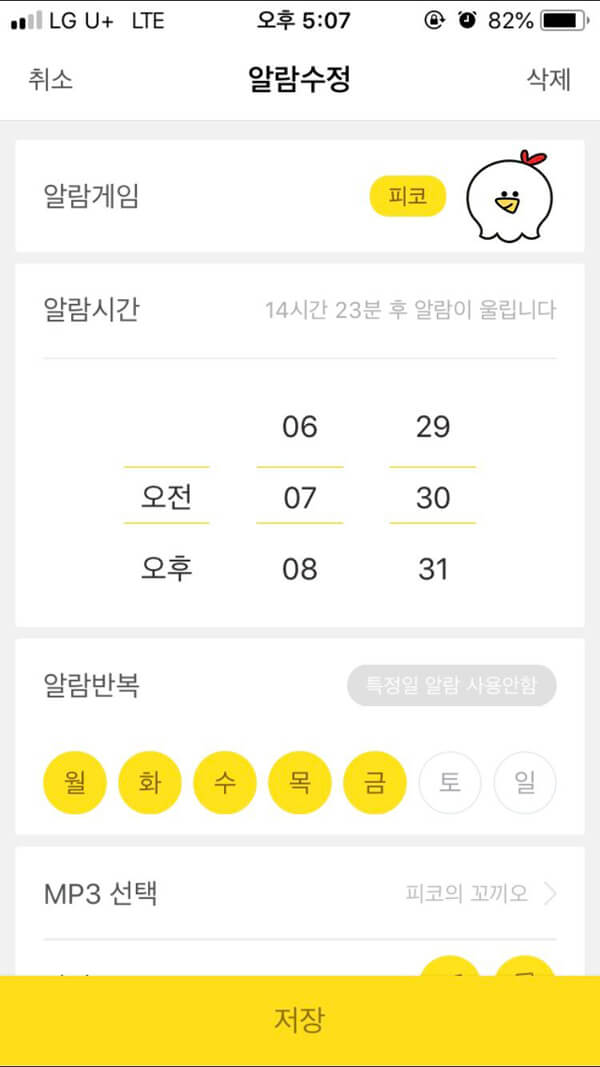This screenshot has width=600, height=1067.
Task: Select hour 08 in the picker
Action: pyautogui.click(x=300, y=569)
